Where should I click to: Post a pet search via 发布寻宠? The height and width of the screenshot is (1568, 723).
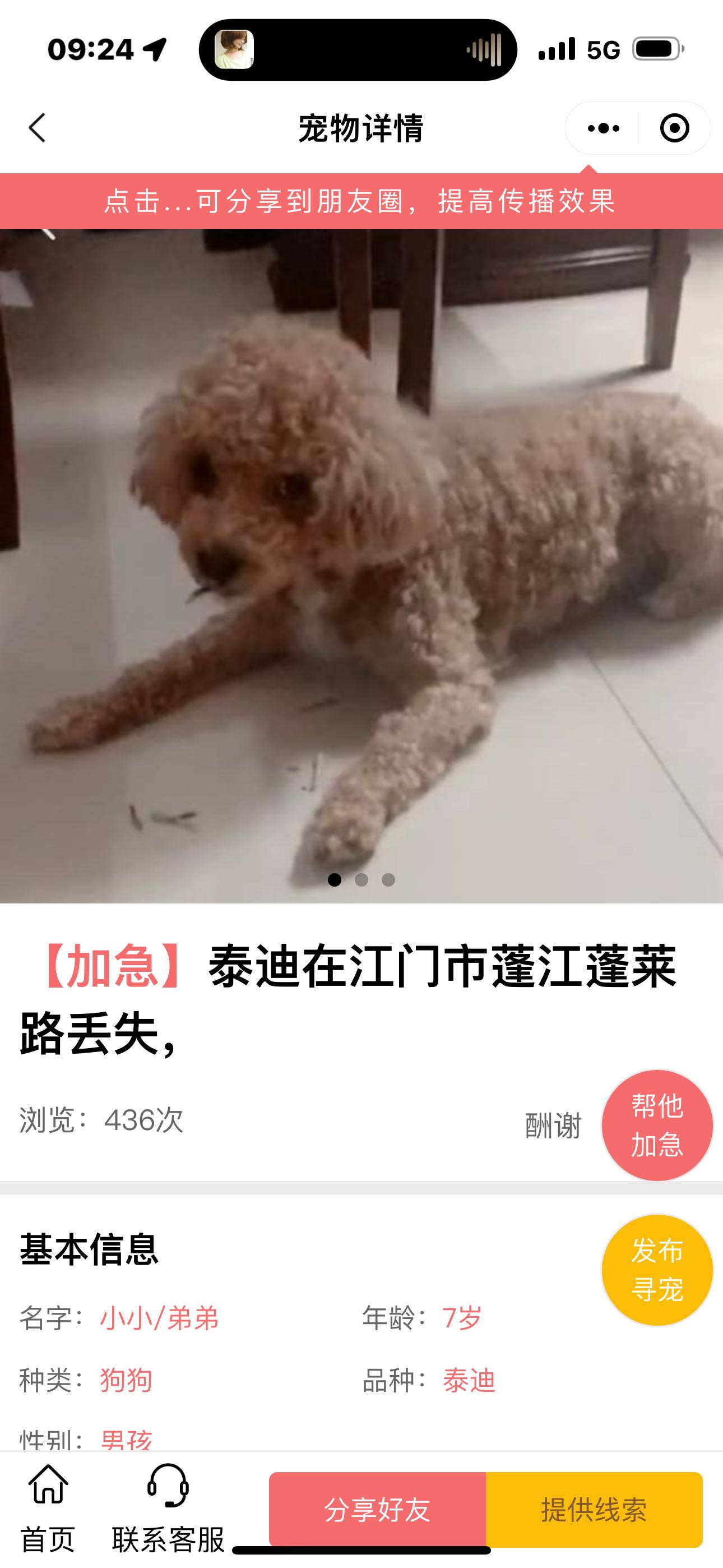click(657, 1270)
